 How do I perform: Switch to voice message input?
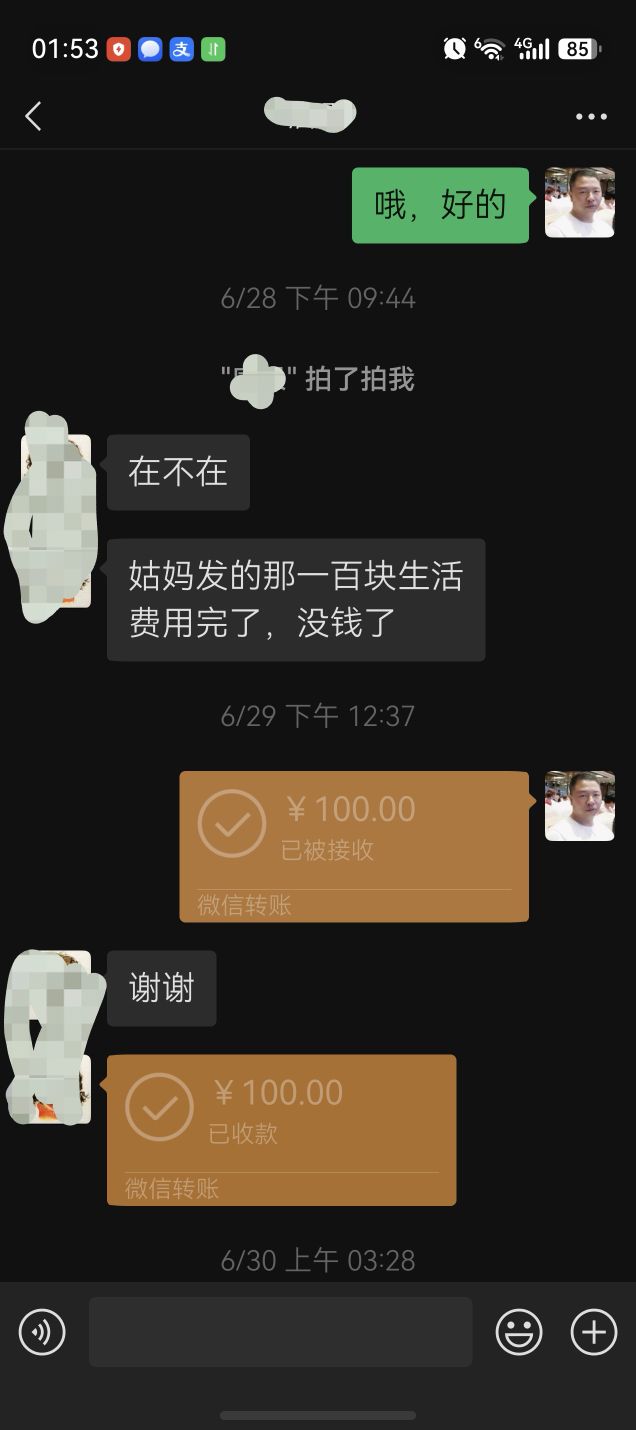[42, 1332]
